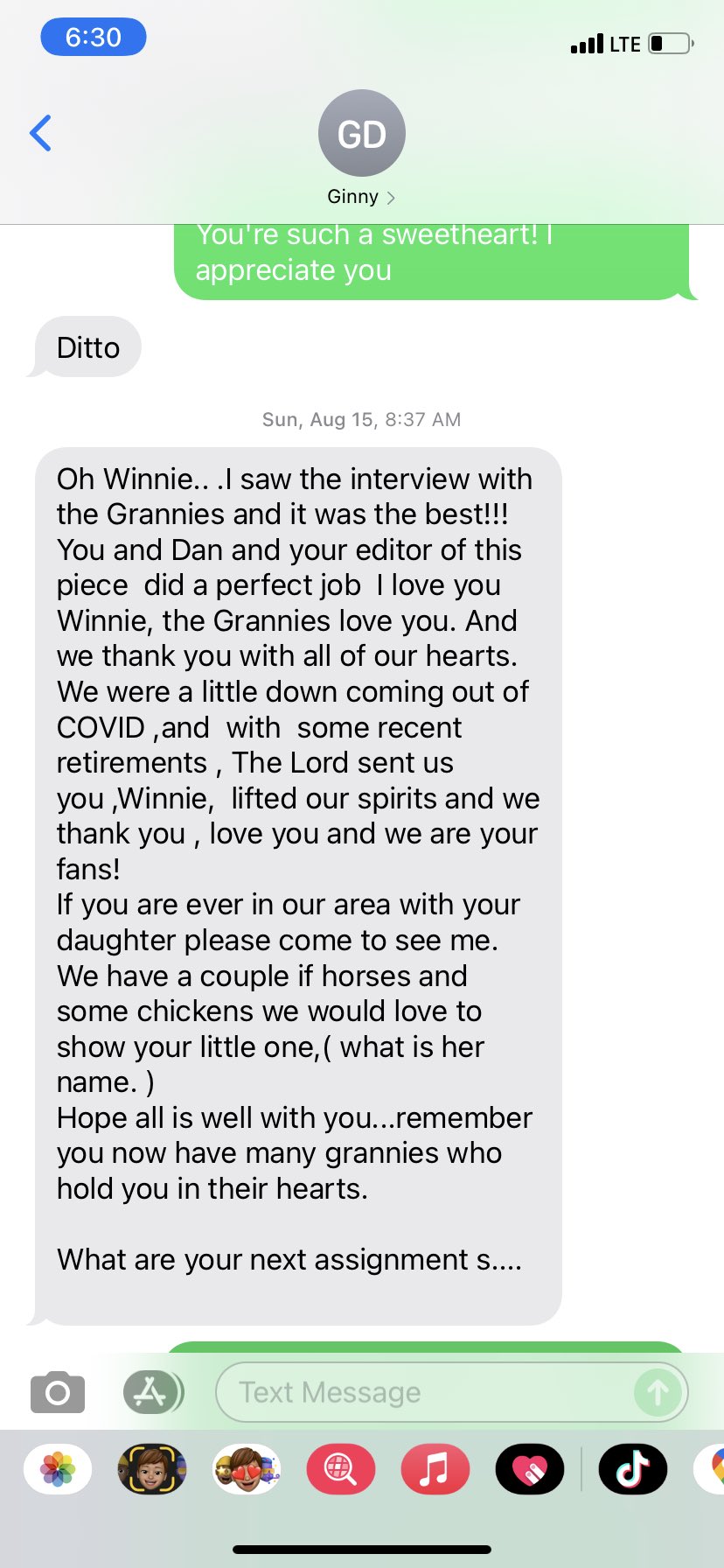Open the Digital Touch heart app

[x=529, y=1469]
